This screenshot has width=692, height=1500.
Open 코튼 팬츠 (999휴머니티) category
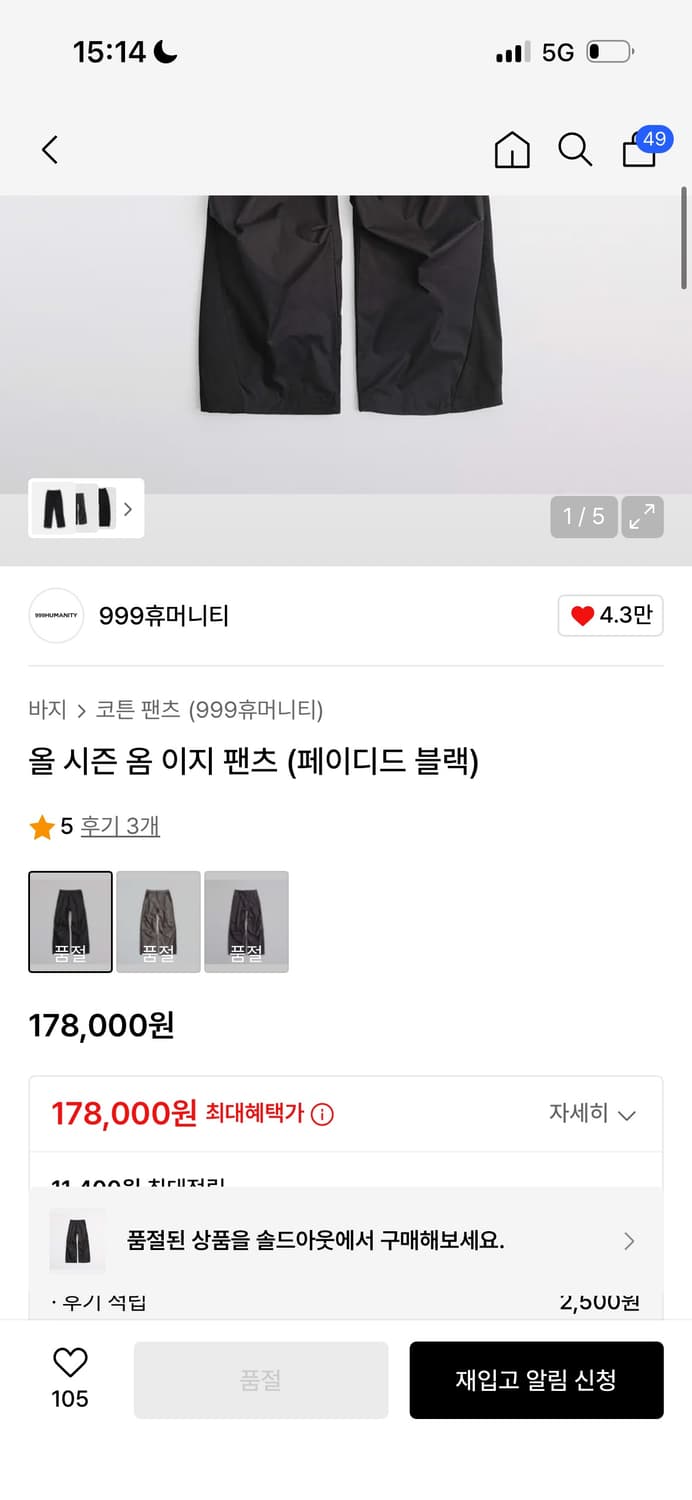[x=209, y=710]
